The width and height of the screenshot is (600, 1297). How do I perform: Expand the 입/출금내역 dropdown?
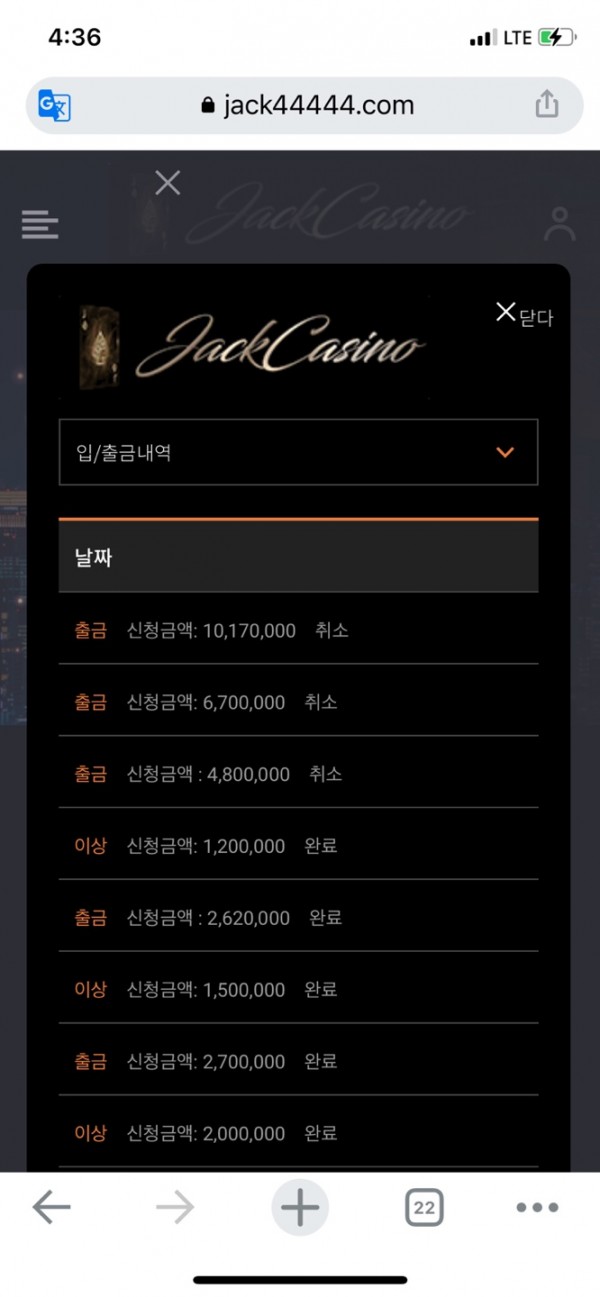pos(298,452)
